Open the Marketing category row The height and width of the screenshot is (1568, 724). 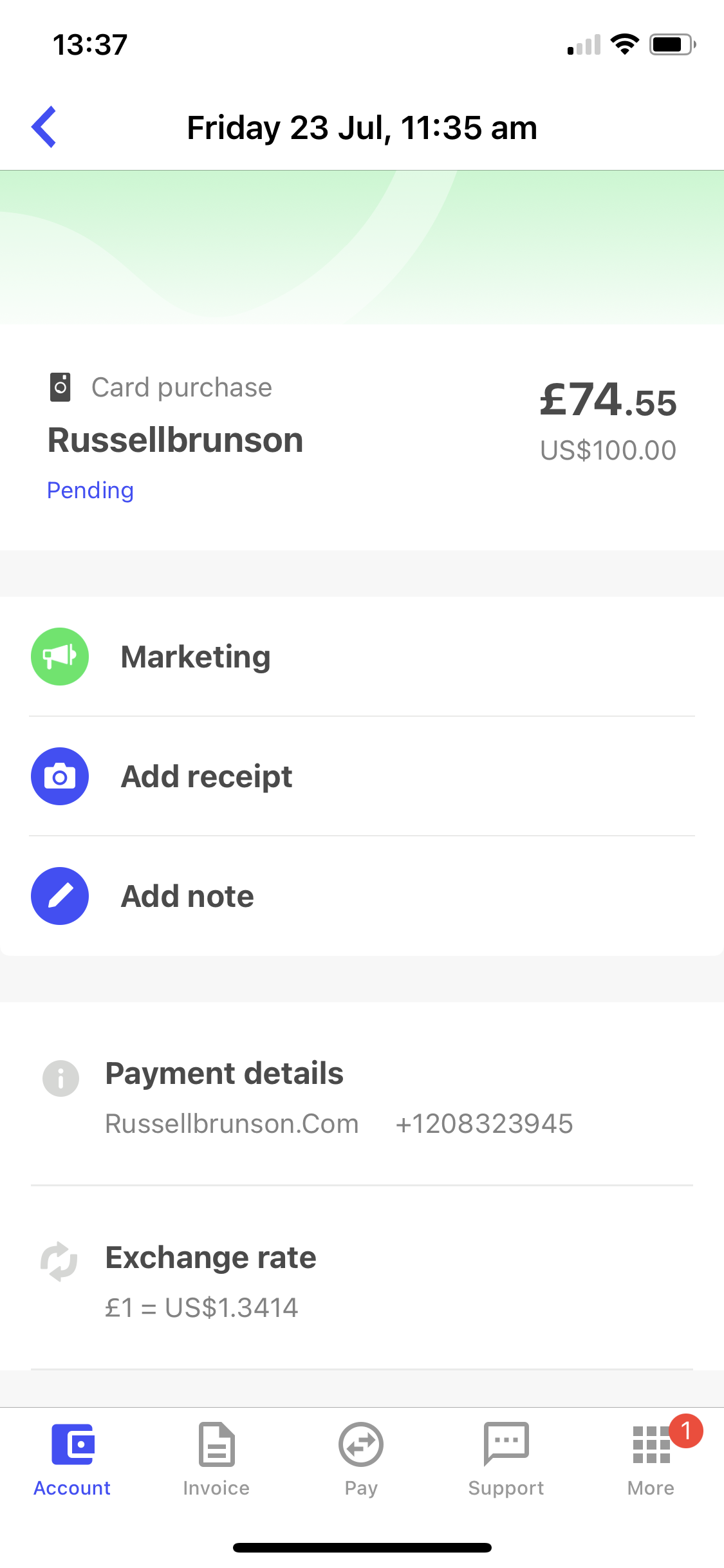(x=362, y=657)
